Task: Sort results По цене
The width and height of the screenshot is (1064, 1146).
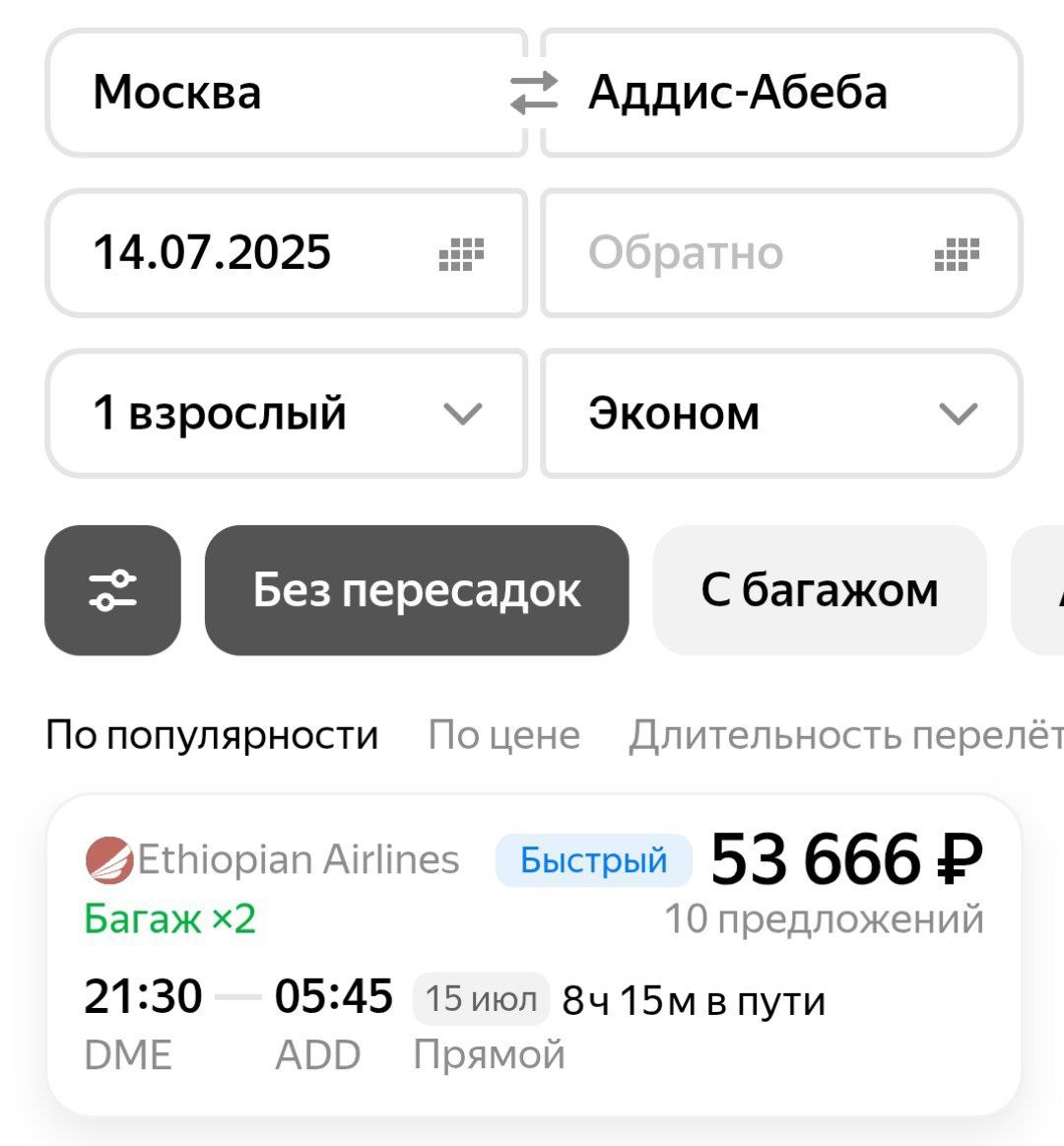Action: click(x=503, y=735)
